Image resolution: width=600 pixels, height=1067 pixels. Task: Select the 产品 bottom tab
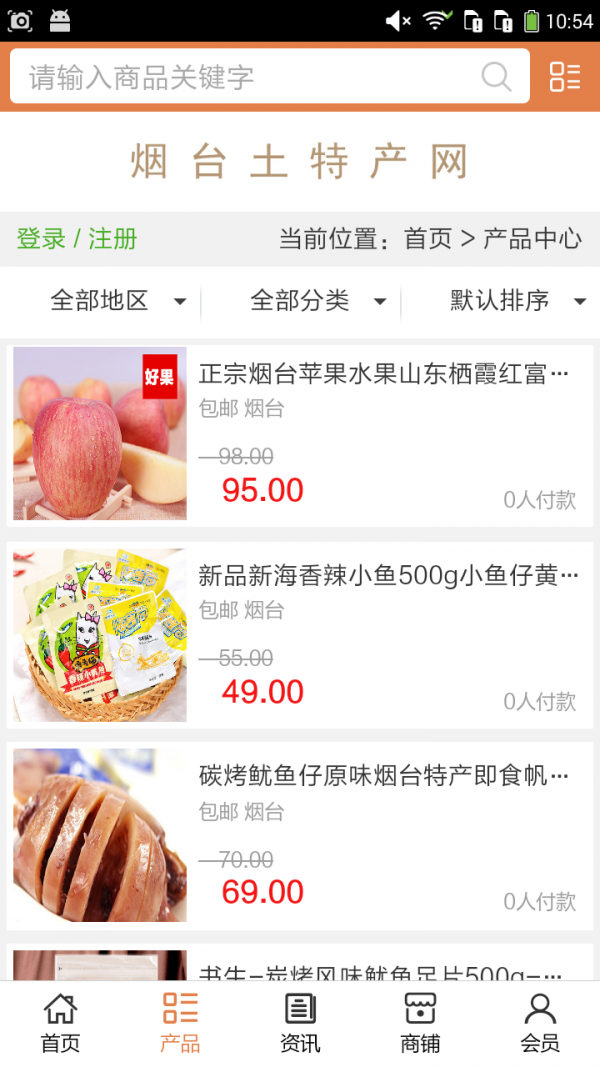(x=180, y=1022)
